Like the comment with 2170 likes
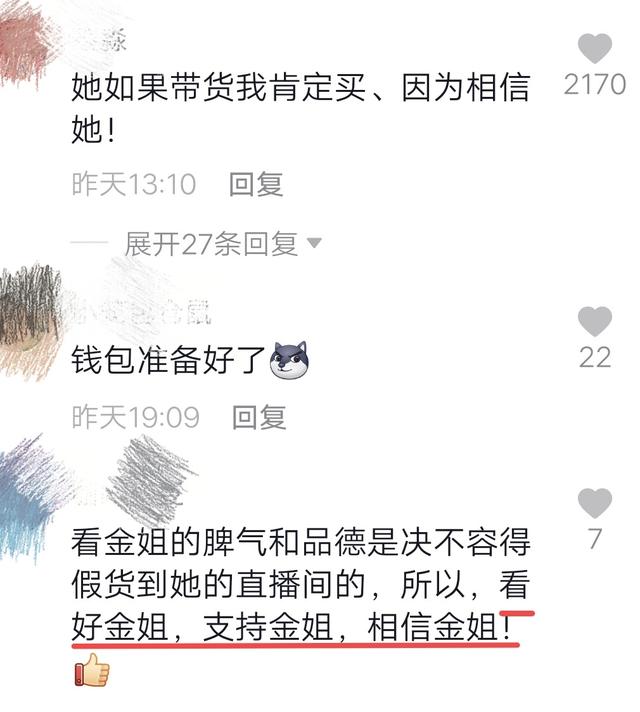 pos(595,48)
